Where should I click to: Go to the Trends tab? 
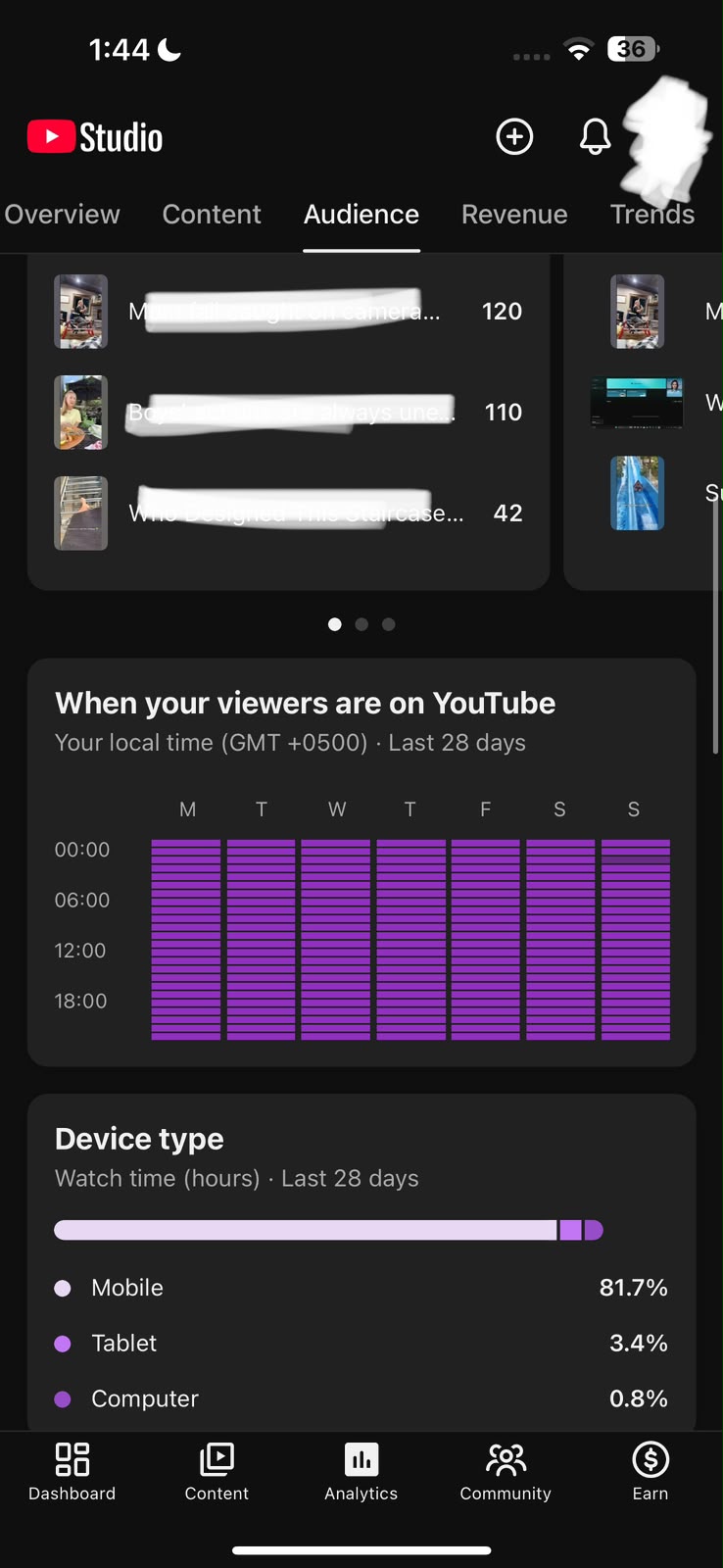[652, 214]
